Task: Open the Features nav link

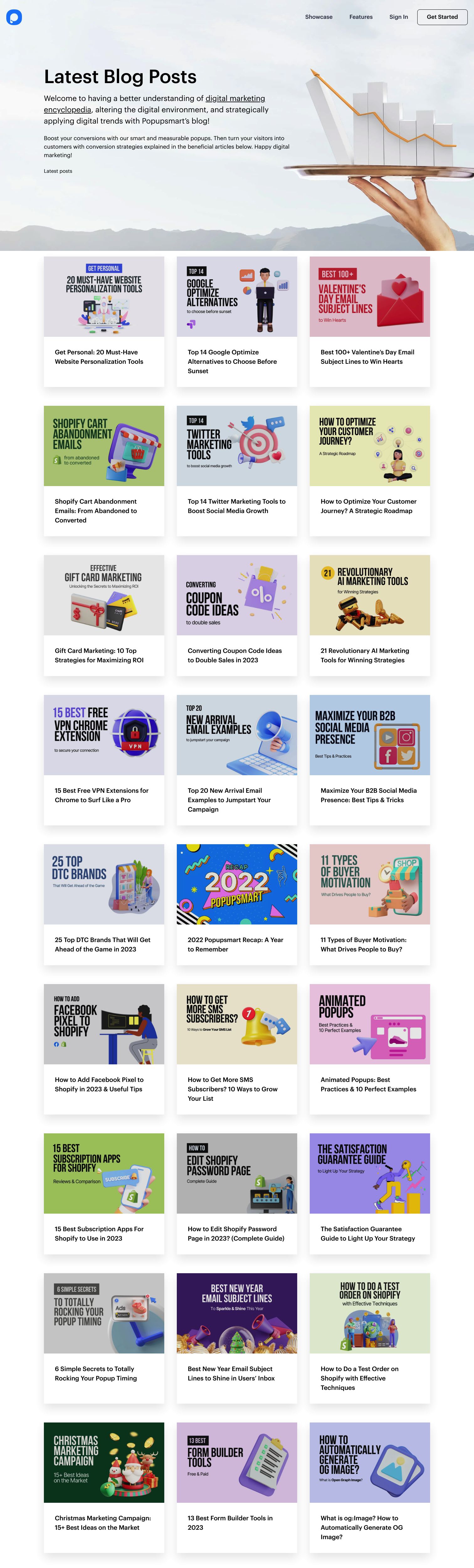Action: (x=361, y=17)
